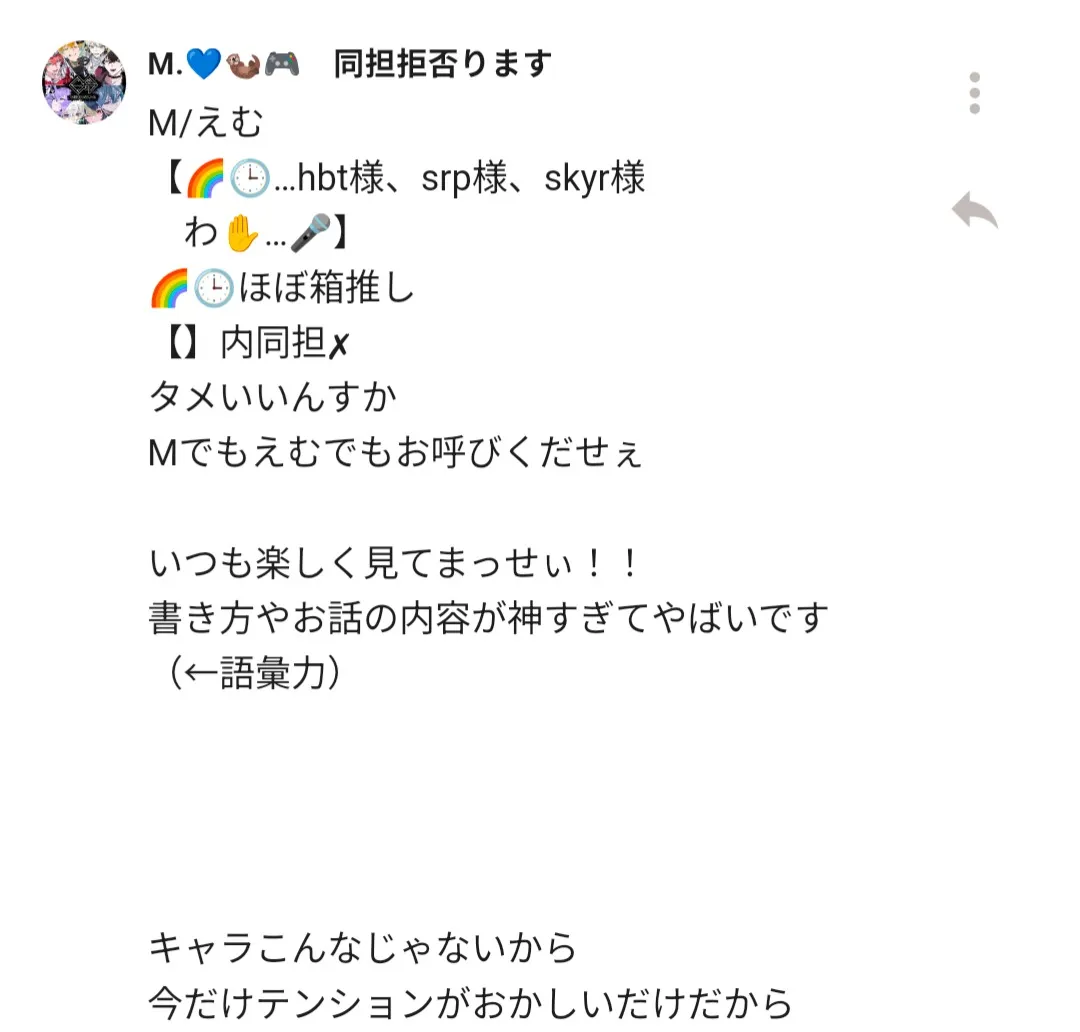
Task: Reply to M.'s comment
Action: (x=974, y=211)
